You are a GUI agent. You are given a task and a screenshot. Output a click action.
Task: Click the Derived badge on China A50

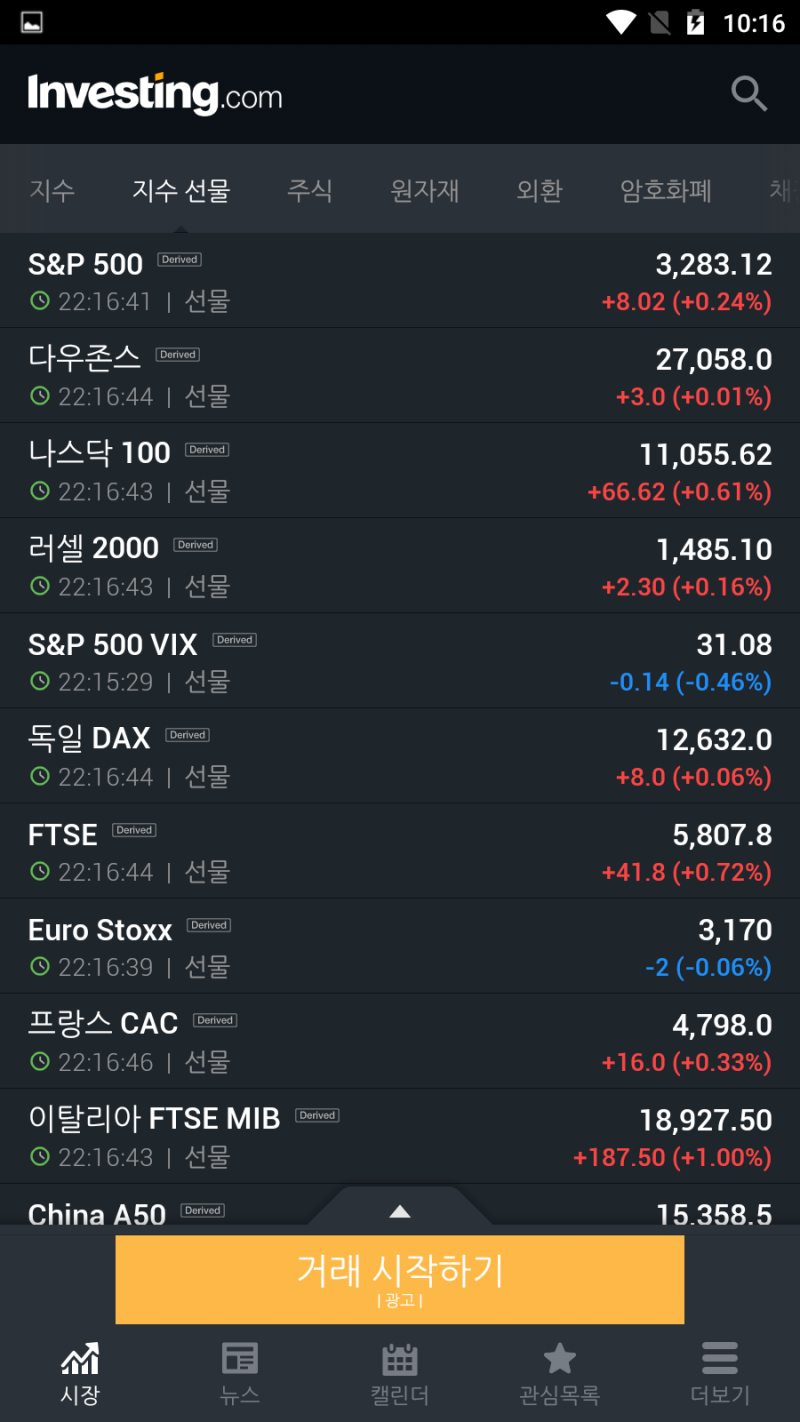click(201, 1210)
